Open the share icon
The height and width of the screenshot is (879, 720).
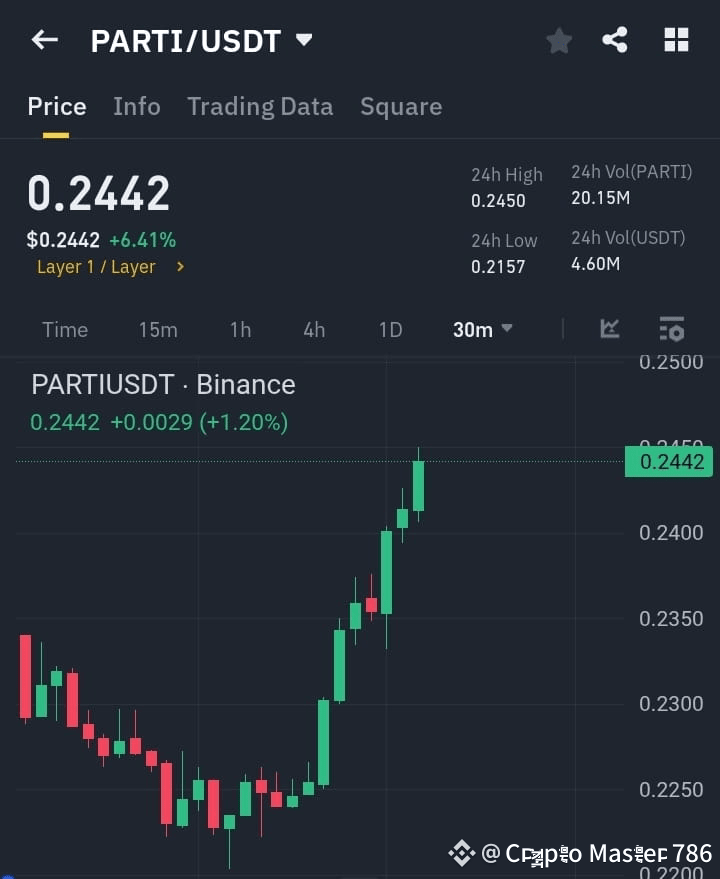(x=615, y=40)
